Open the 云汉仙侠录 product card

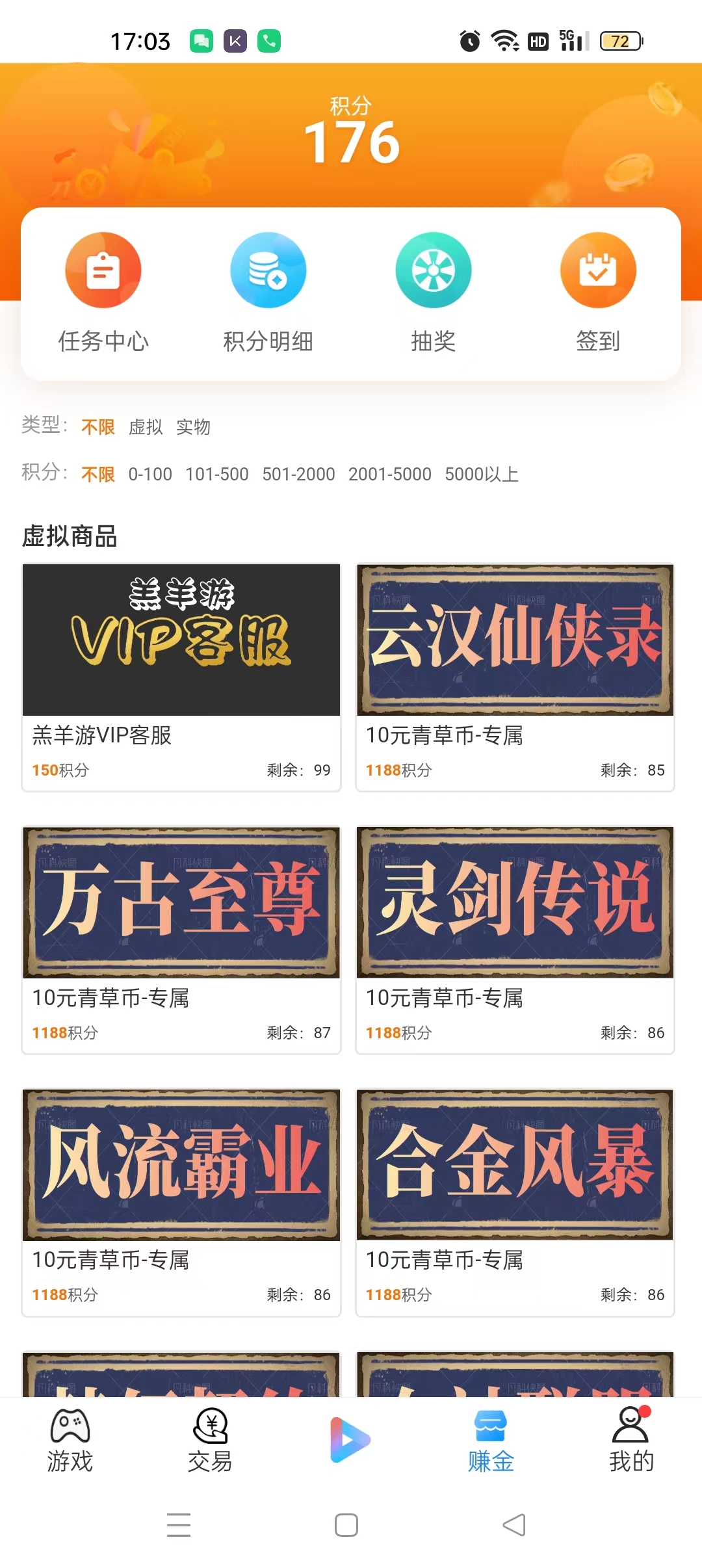click(x=515, y=676)
